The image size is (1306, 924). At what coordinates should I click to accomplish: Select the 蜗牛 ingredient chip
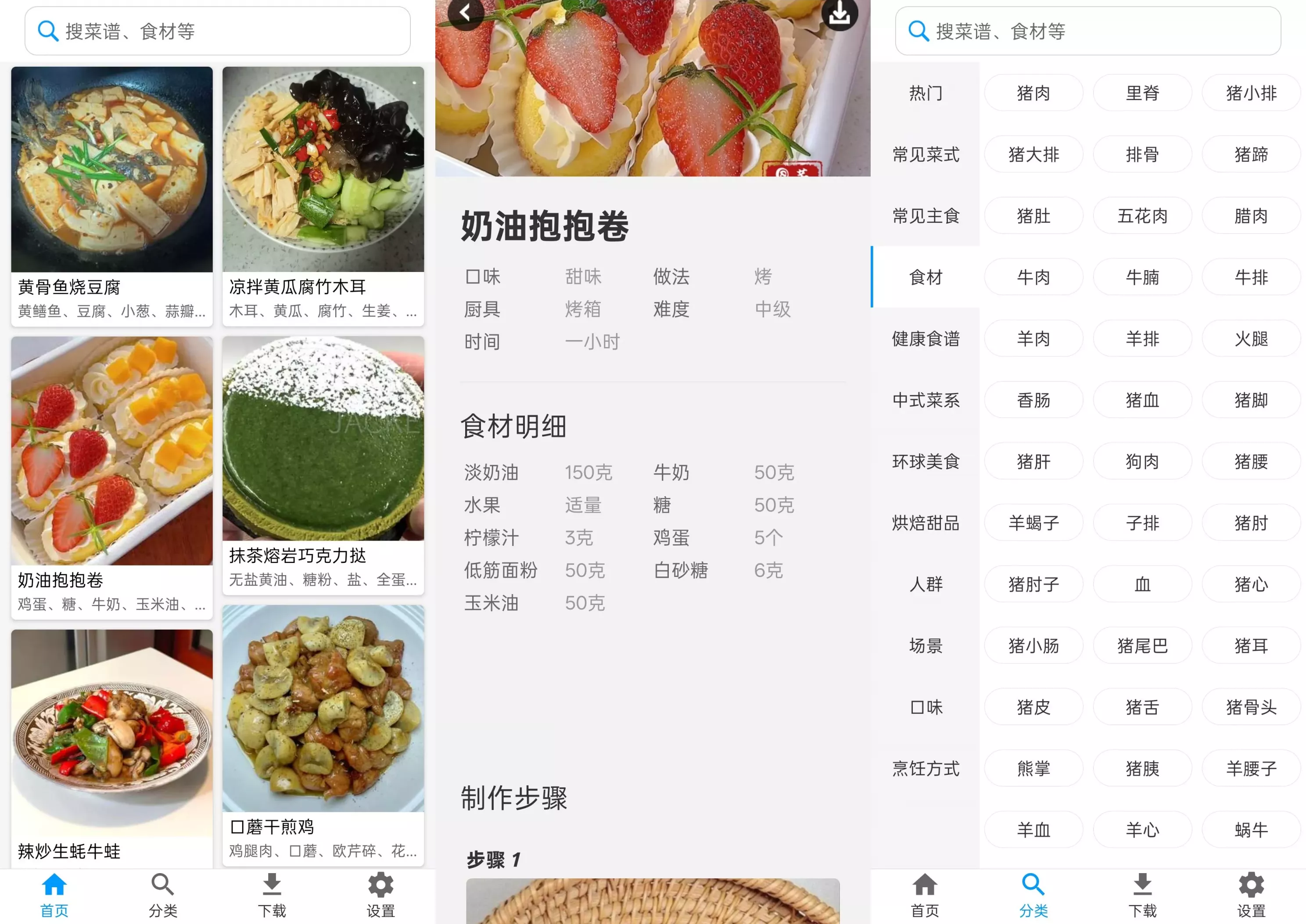[1250, 830]
